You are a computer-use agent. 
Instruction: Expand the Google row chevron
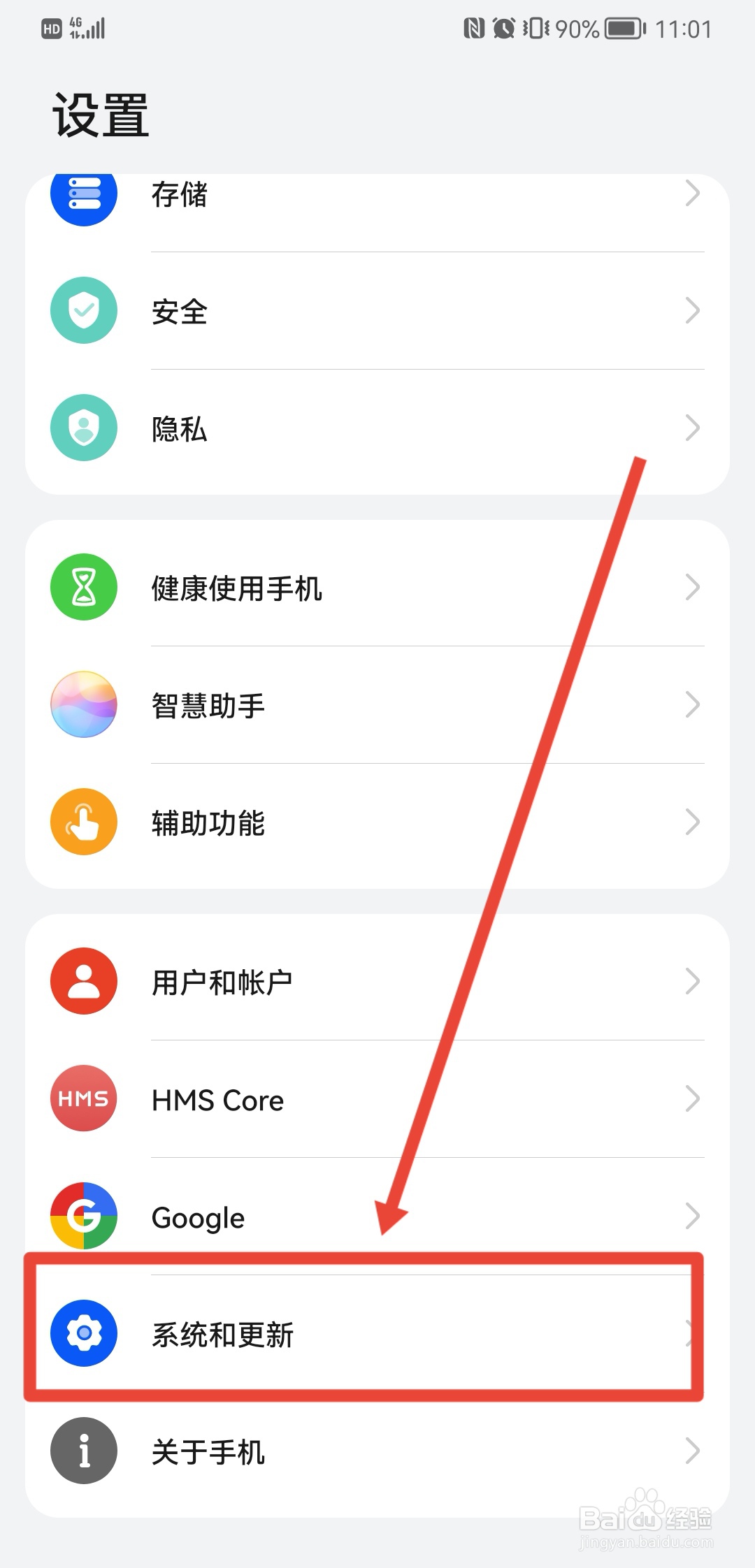click(x=692, y=1216)
